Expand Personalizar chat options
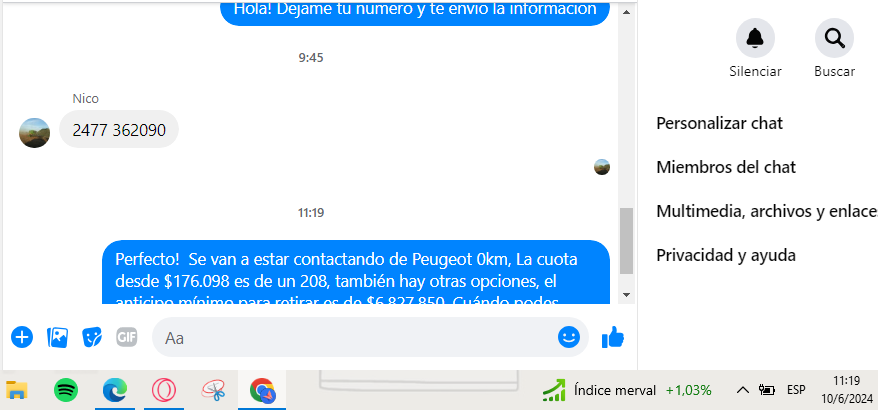 (719, 123)
